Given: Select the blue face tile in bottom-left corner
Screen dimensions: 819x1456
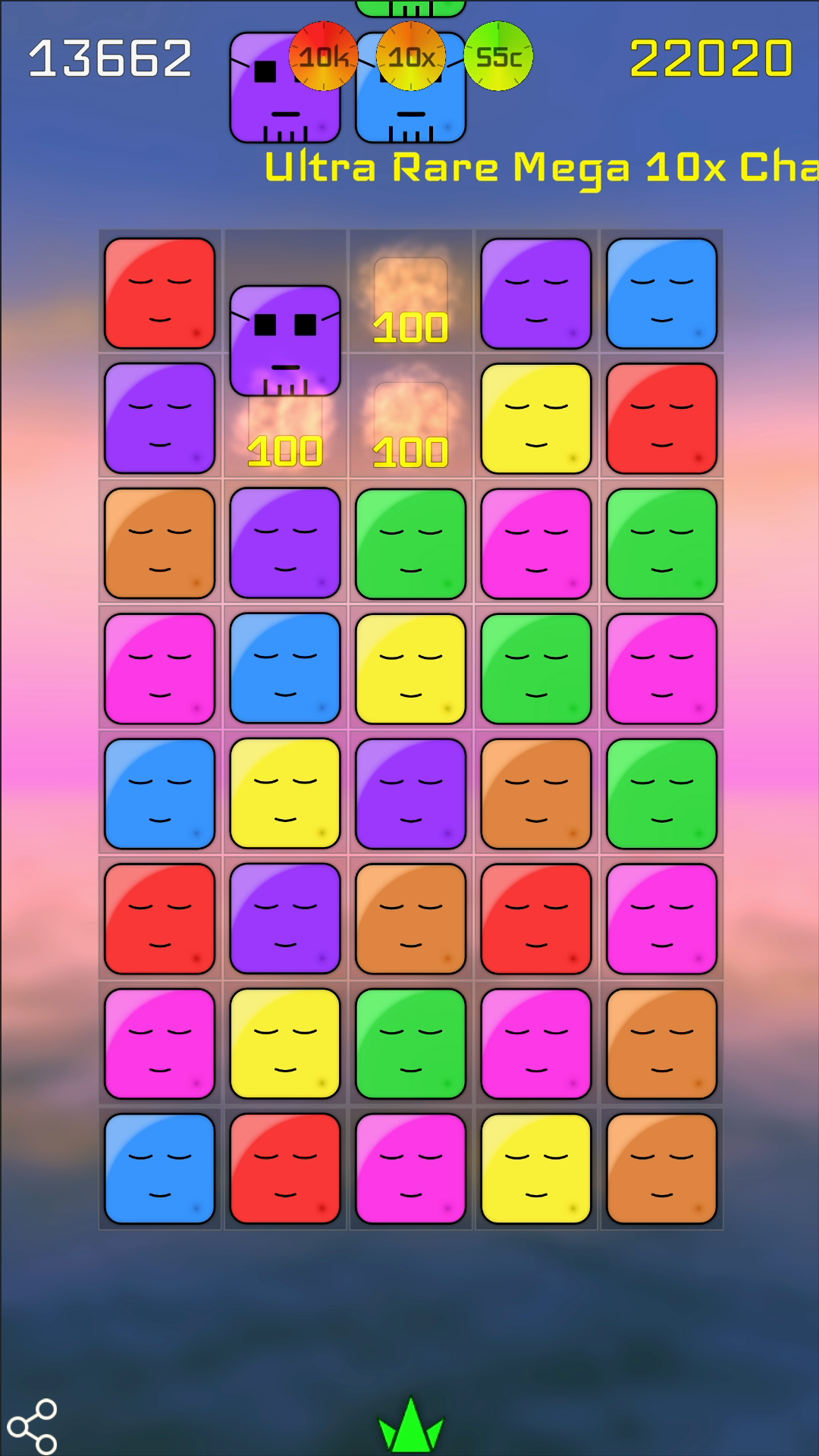Looking at the screenshot, I should tap(159, 1168).
